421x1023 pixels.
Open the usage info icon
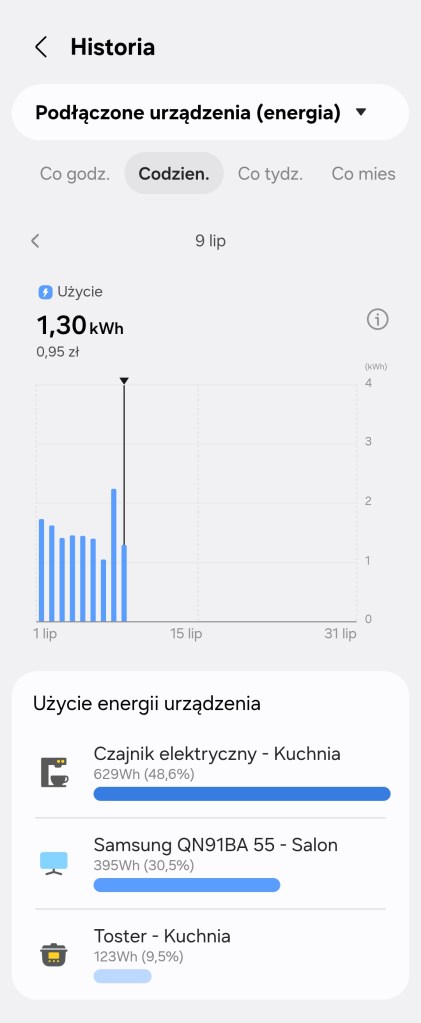click(x=377, y=320)
